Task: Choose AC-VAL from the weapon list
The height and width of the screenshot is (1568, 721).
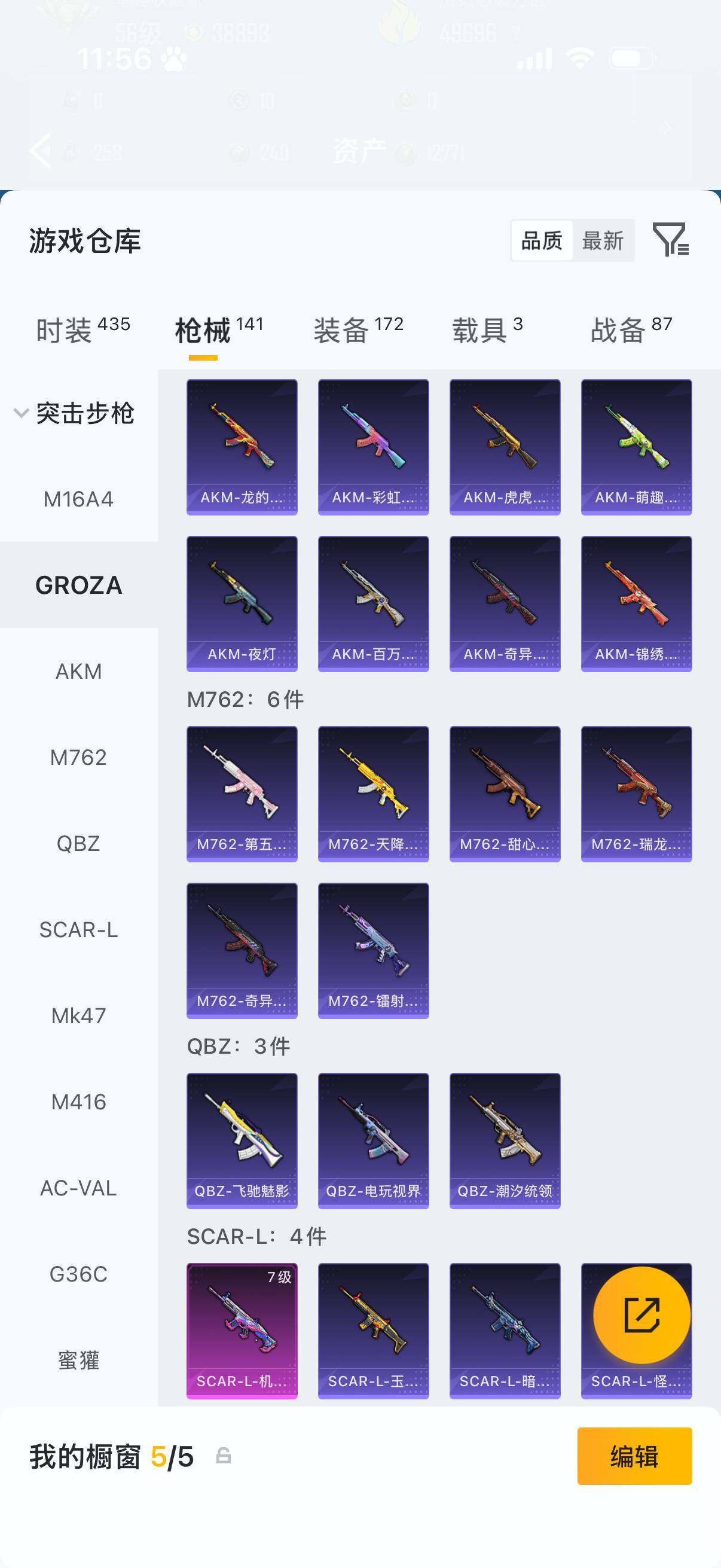Action: [78, 1188]
